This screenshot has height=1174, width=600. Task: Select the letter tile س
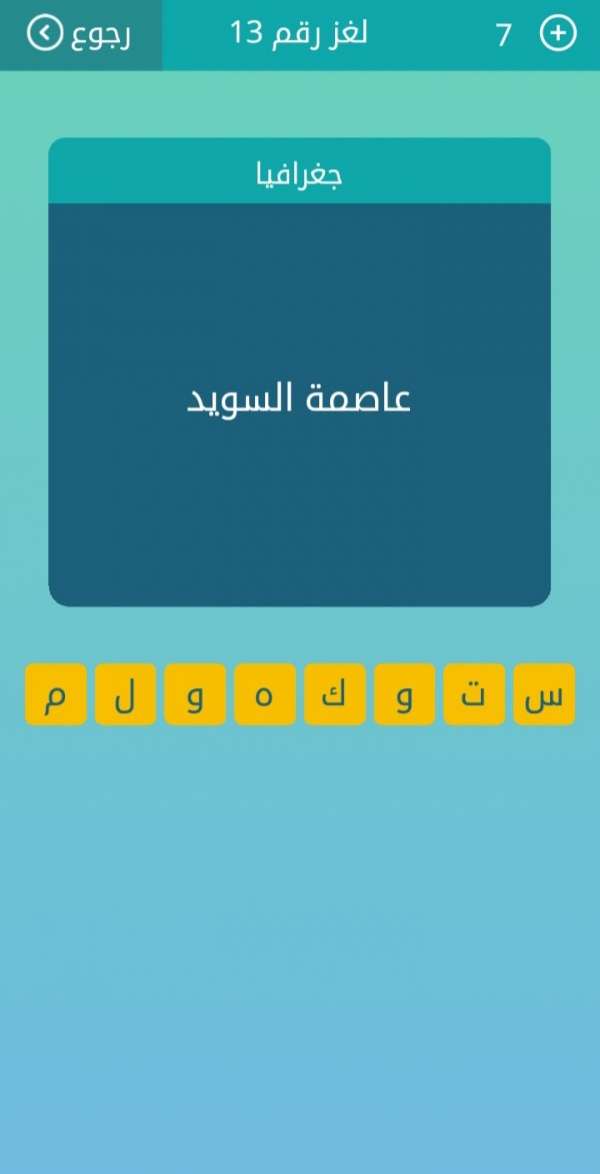(x=544, y=694)
